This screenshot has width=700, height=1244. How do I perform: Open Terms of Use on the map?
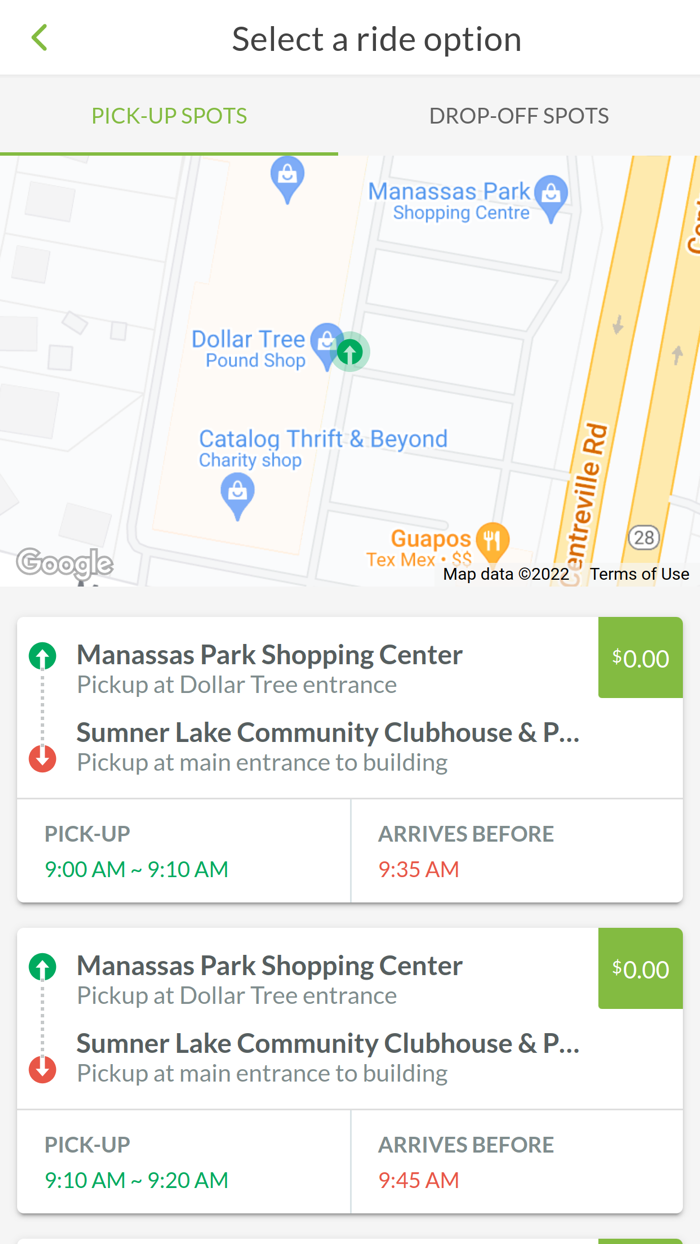coord(639,574)
